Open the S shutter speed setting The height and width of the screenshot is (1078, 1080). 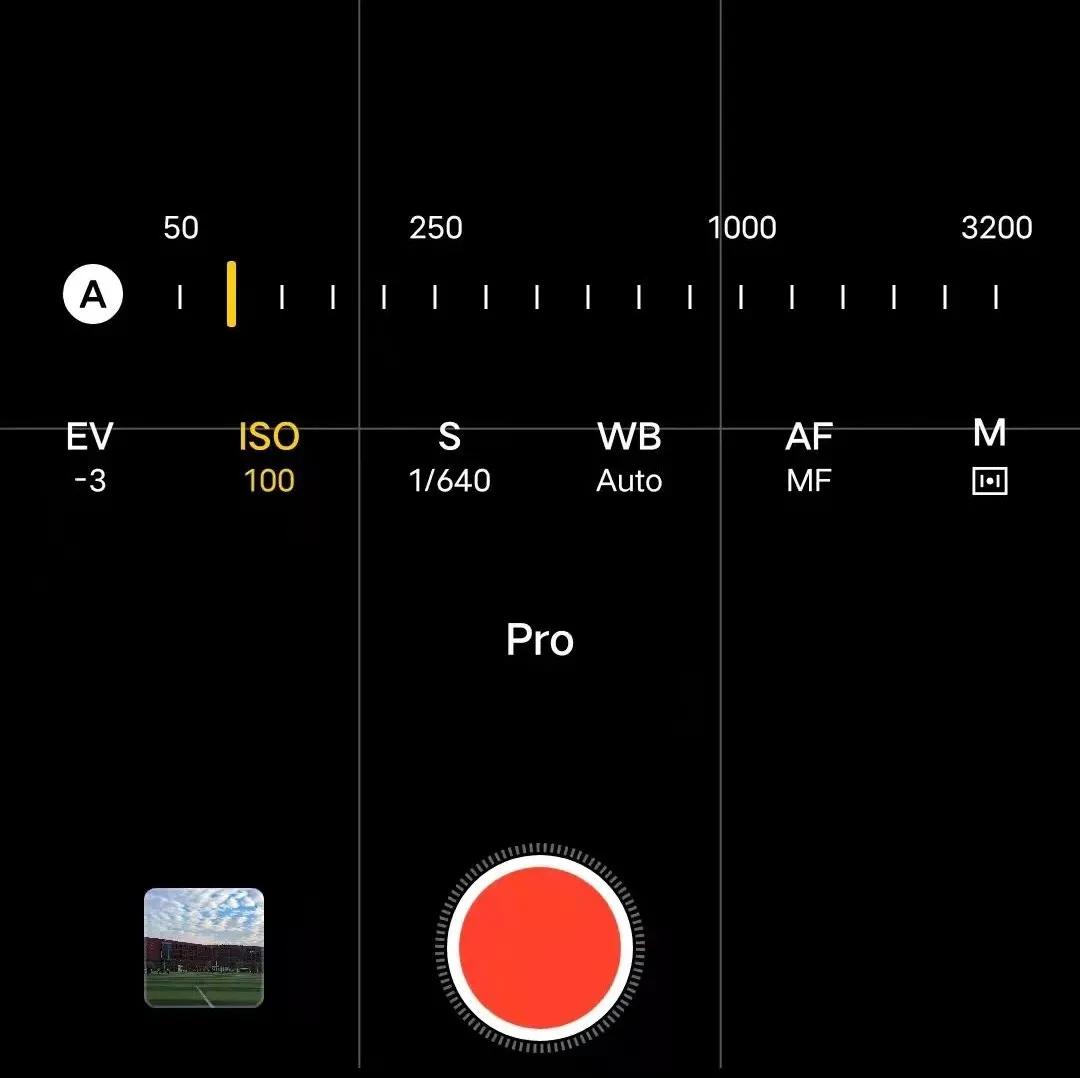(450, 457)
